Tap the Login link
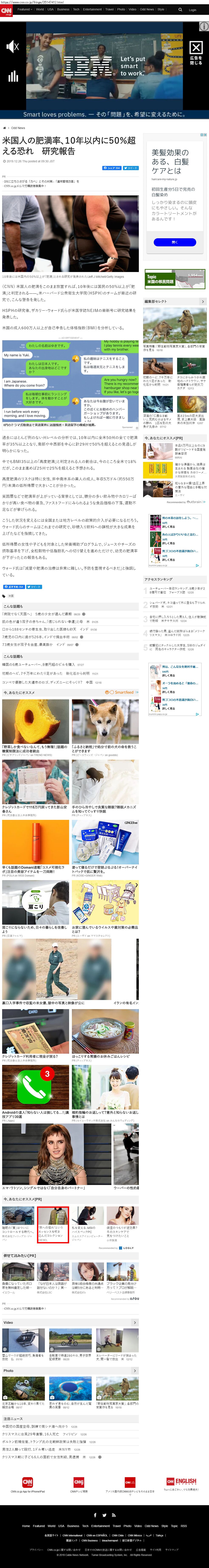Viewport: 209px width, 1568px height. point(193,10)
